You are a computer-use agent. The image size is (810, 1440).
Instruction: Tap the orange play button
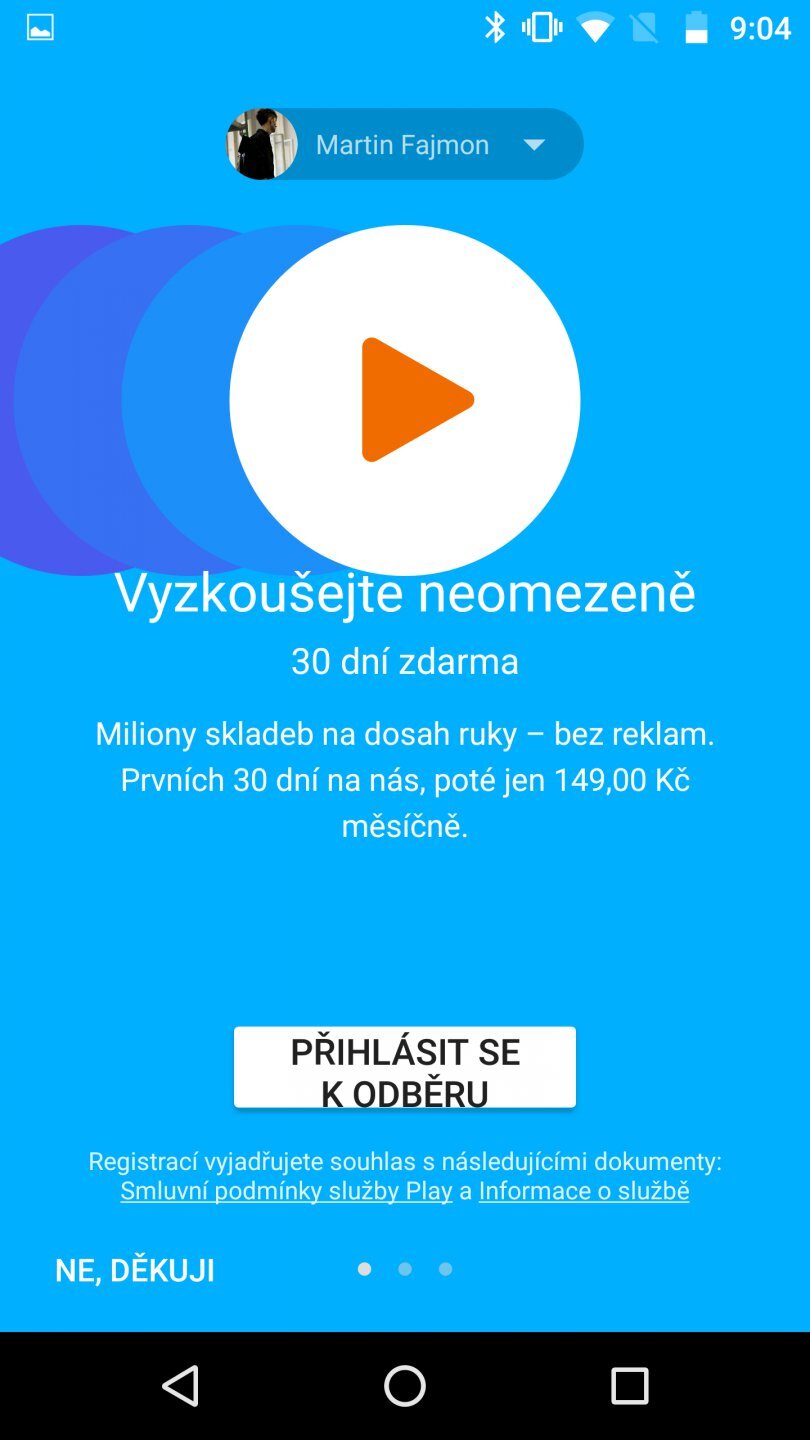tap(405, 398)
